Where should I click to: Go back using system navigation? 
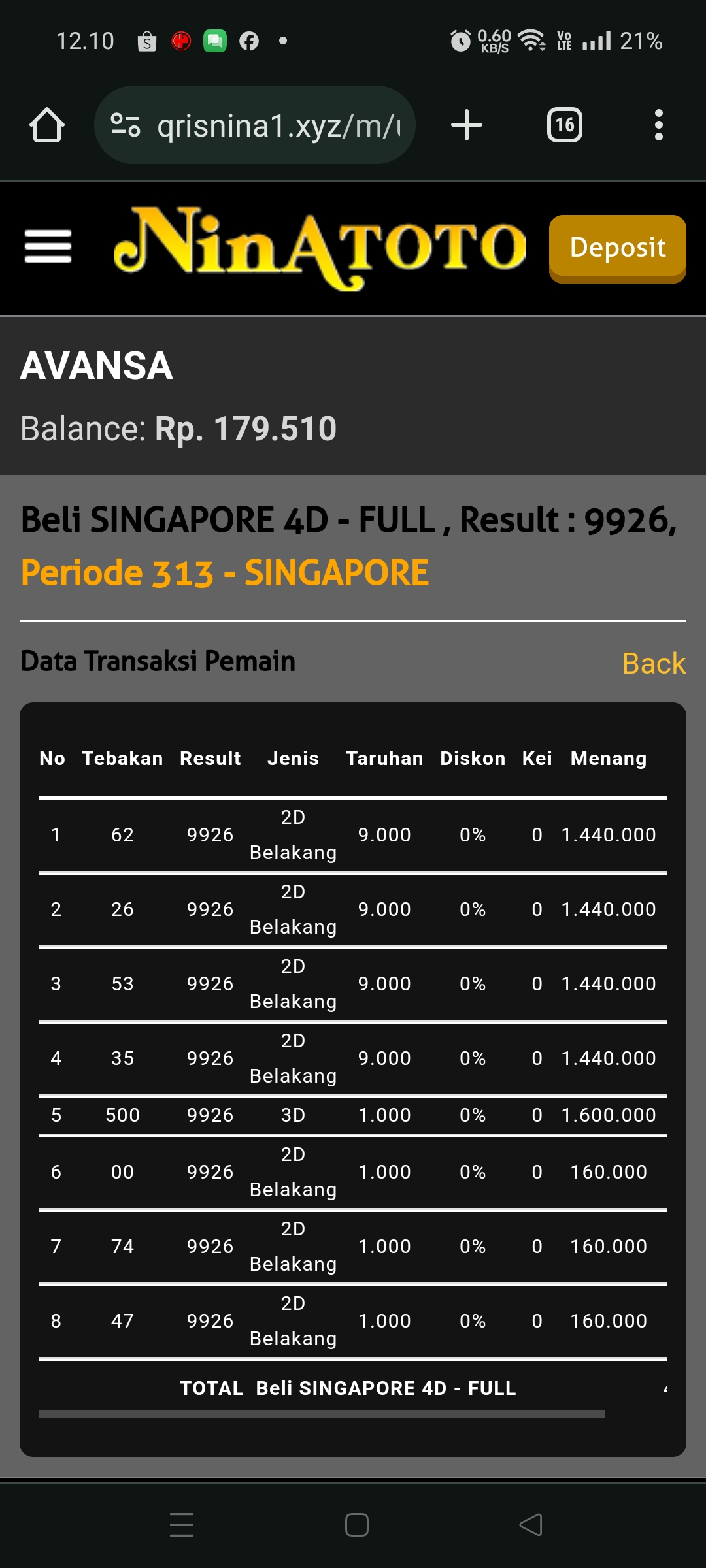pyautogui.click(x=531, y=1524)
